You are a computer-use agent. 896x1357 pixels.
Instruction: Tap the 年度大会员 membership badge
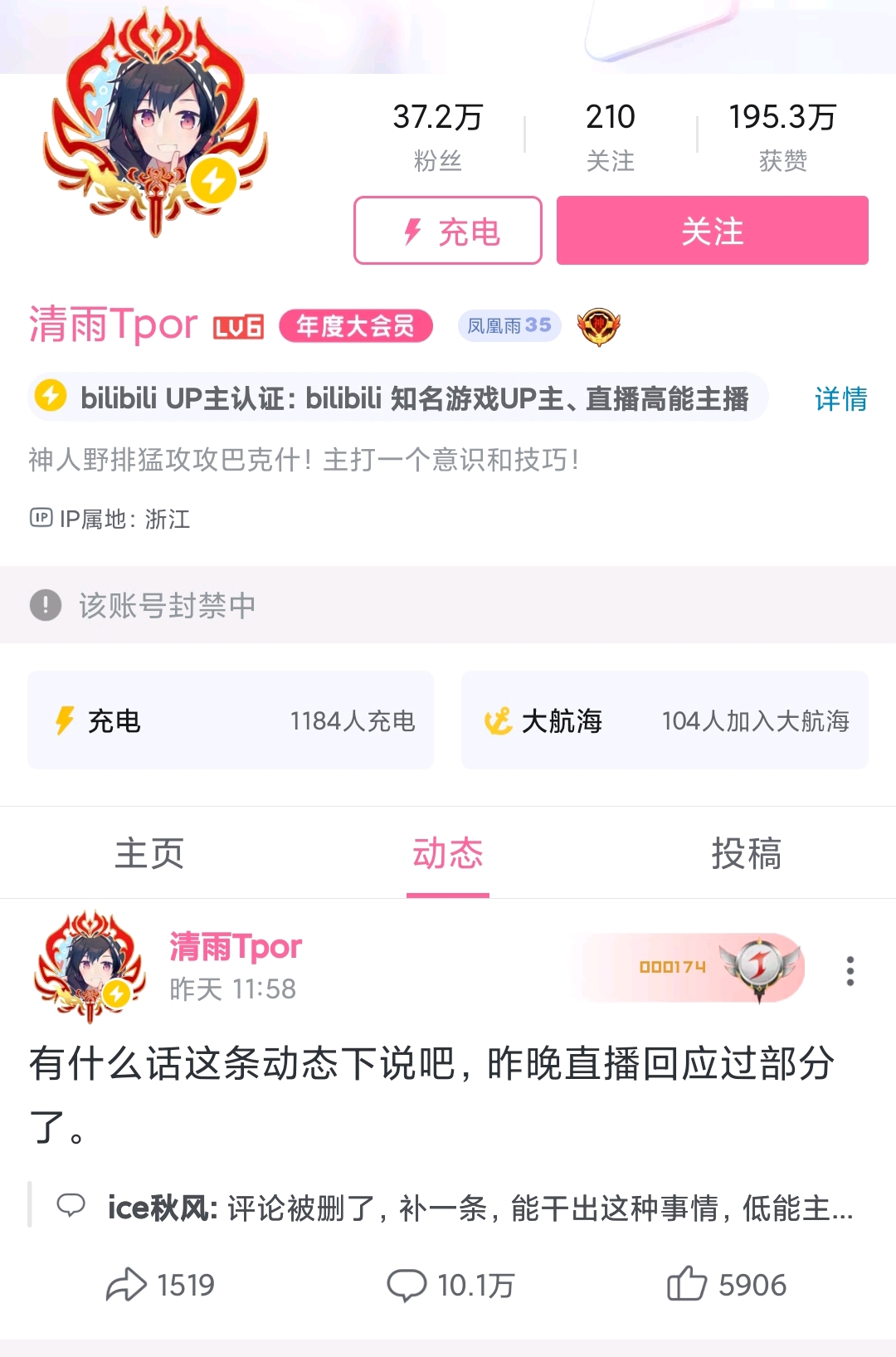pos(356,326)
